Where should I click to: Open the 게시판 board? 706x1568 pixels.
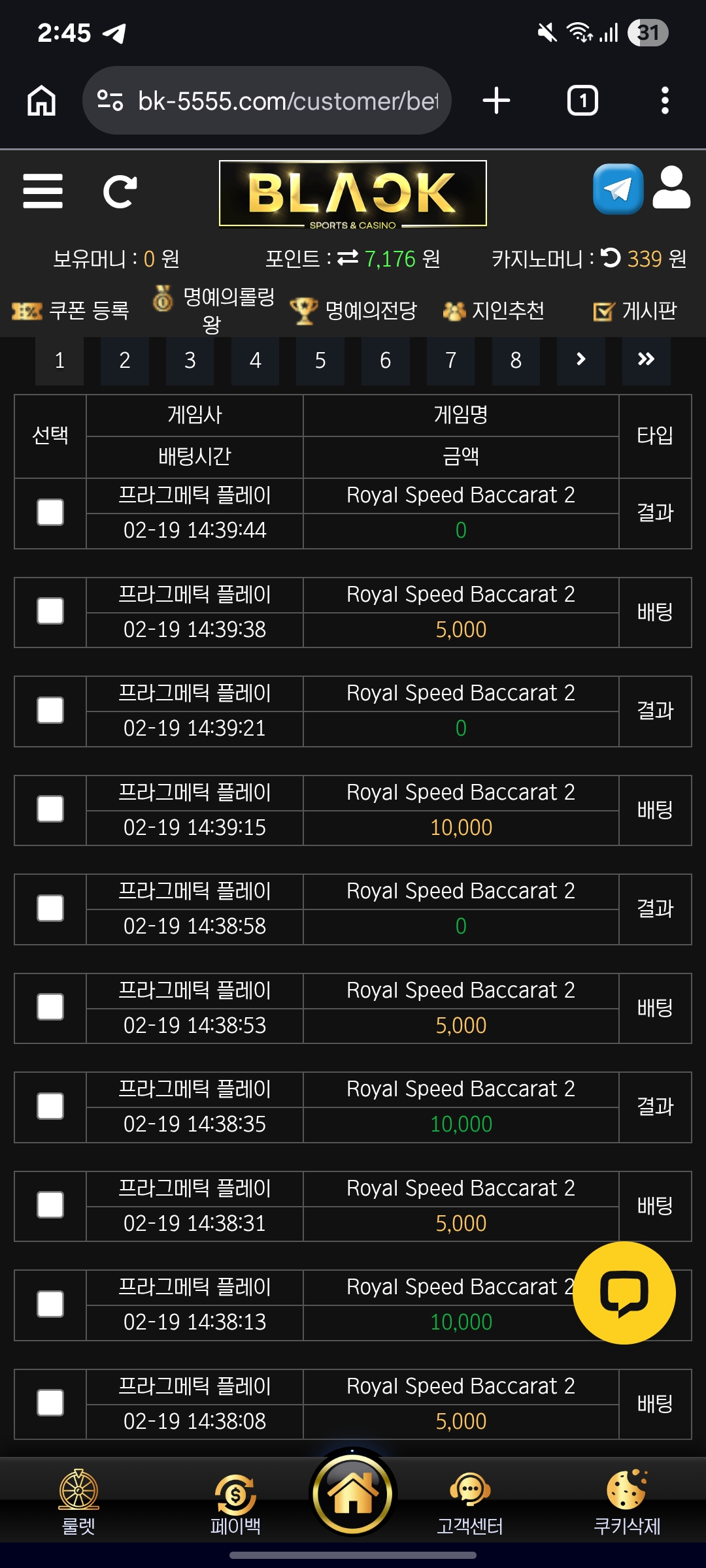[x=635, y=311]
